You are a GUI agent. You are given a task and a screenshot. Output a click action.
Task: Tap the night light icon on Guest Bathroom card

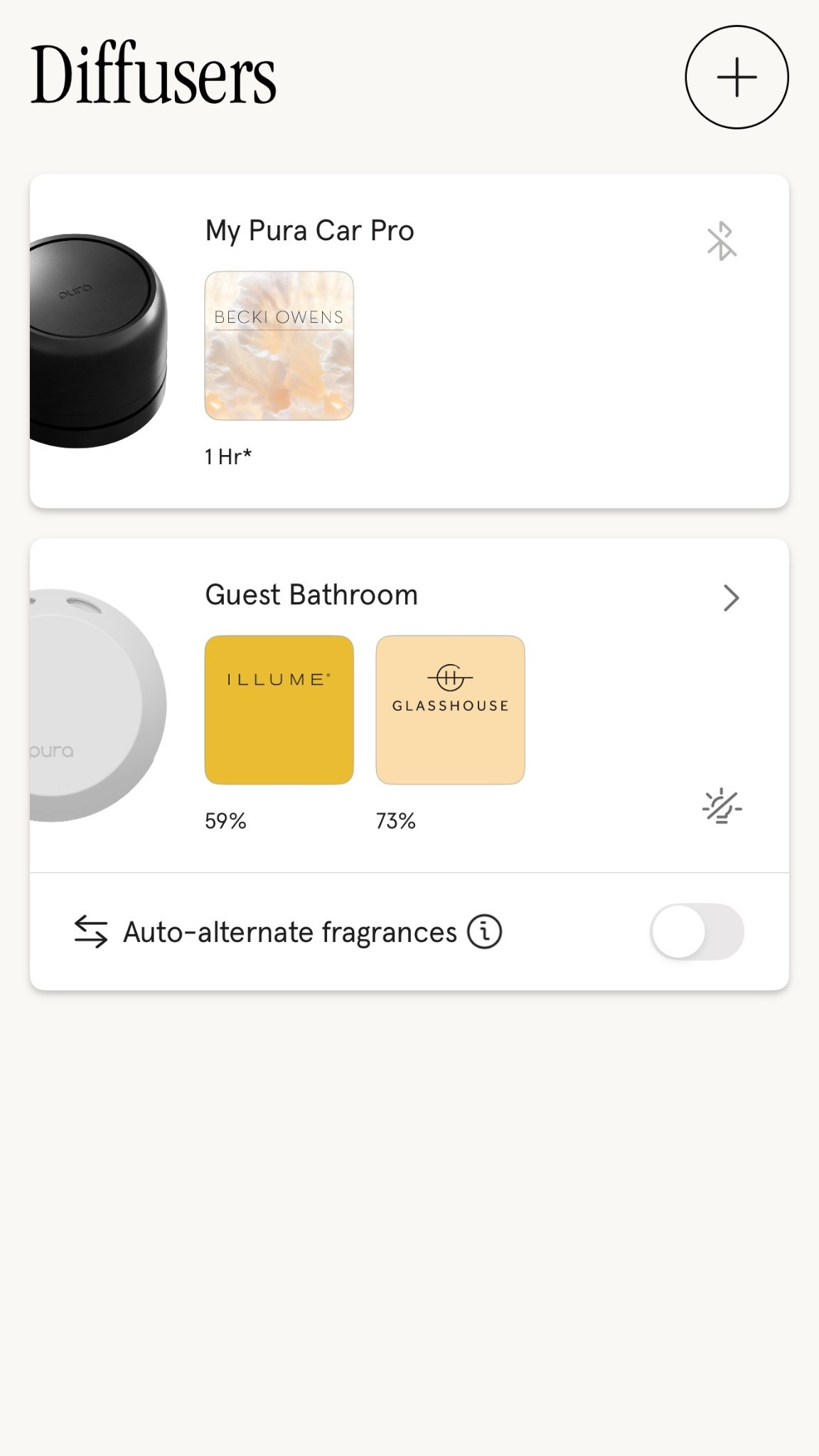[x=722, y=807]
